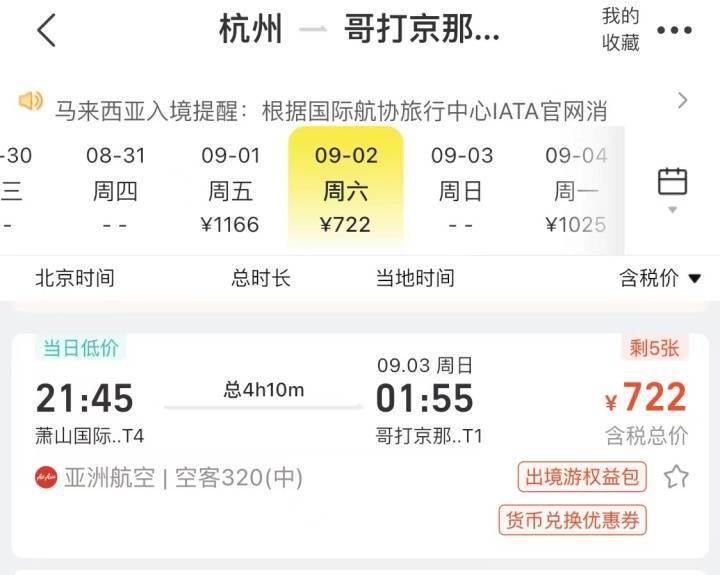The width and height of the screenshot is (720, 575).
Task: Tap the 出境游权益包 tag
Action: tap(583, 476)
